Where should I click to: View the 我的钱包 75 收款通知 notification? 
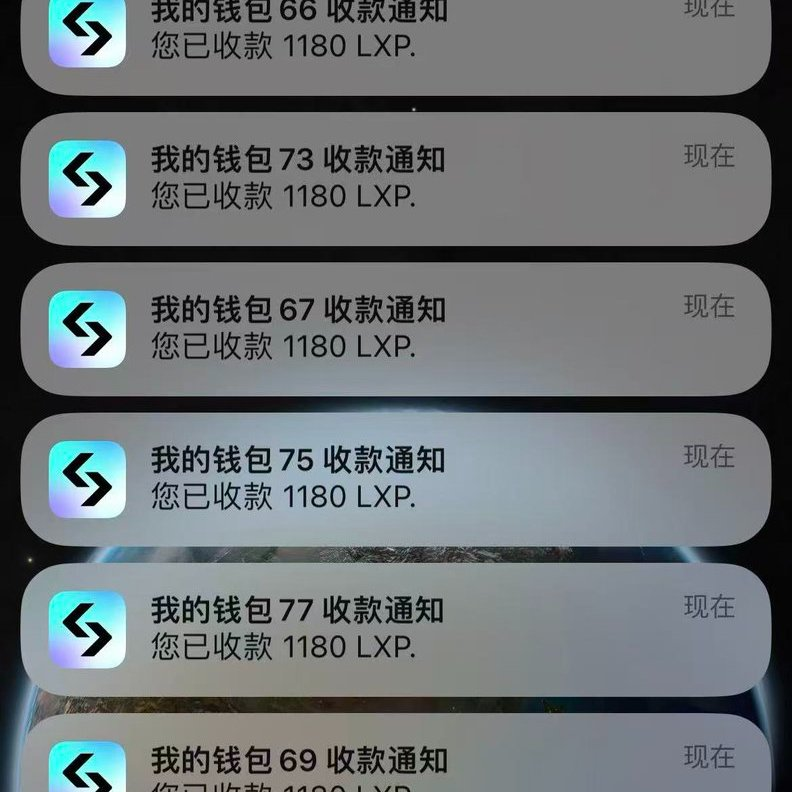point(396,478)
